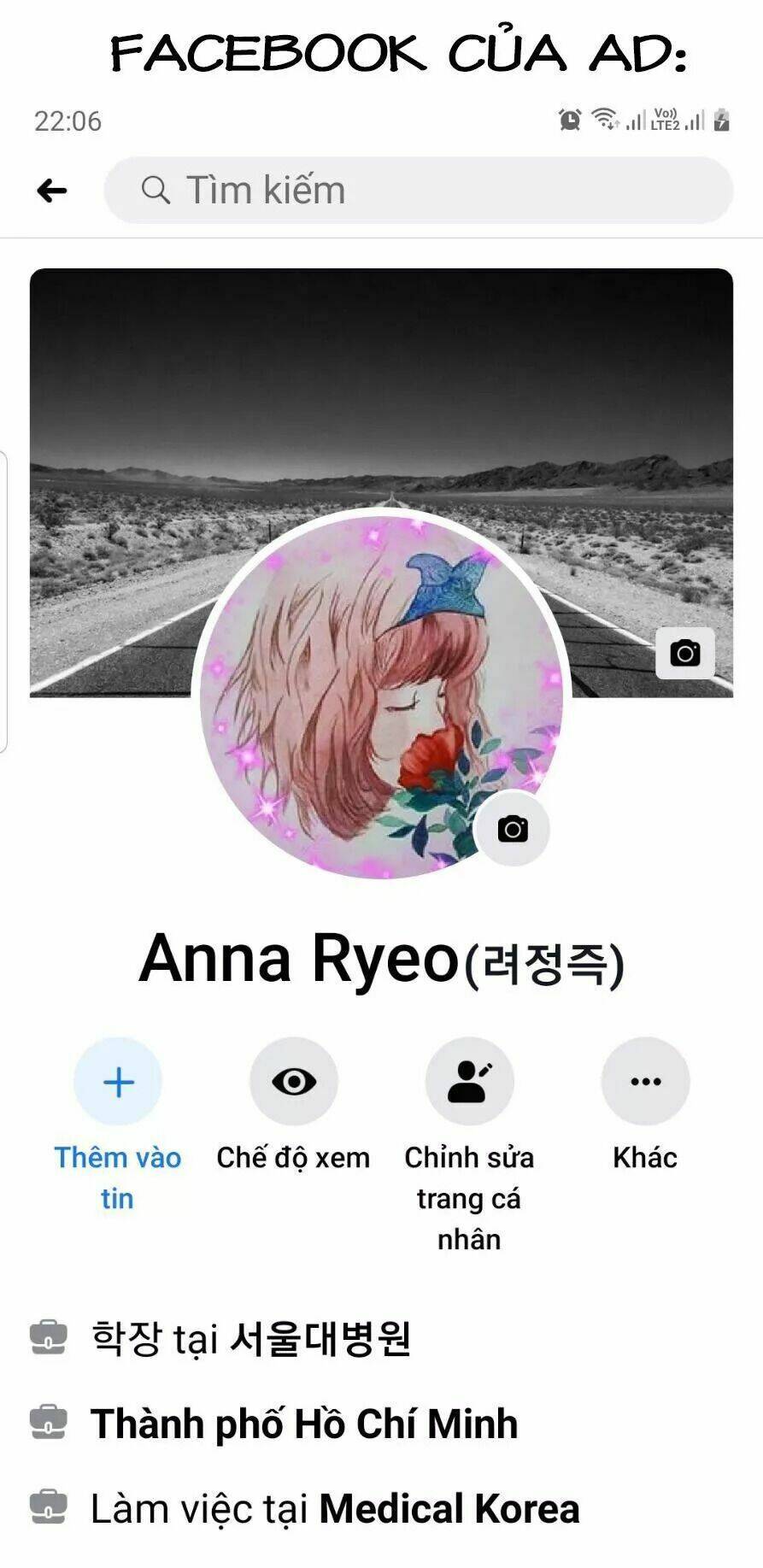Change the cover photo via camera icon
This screenshot has width=763, height=1568.
(x=684, y=654)
